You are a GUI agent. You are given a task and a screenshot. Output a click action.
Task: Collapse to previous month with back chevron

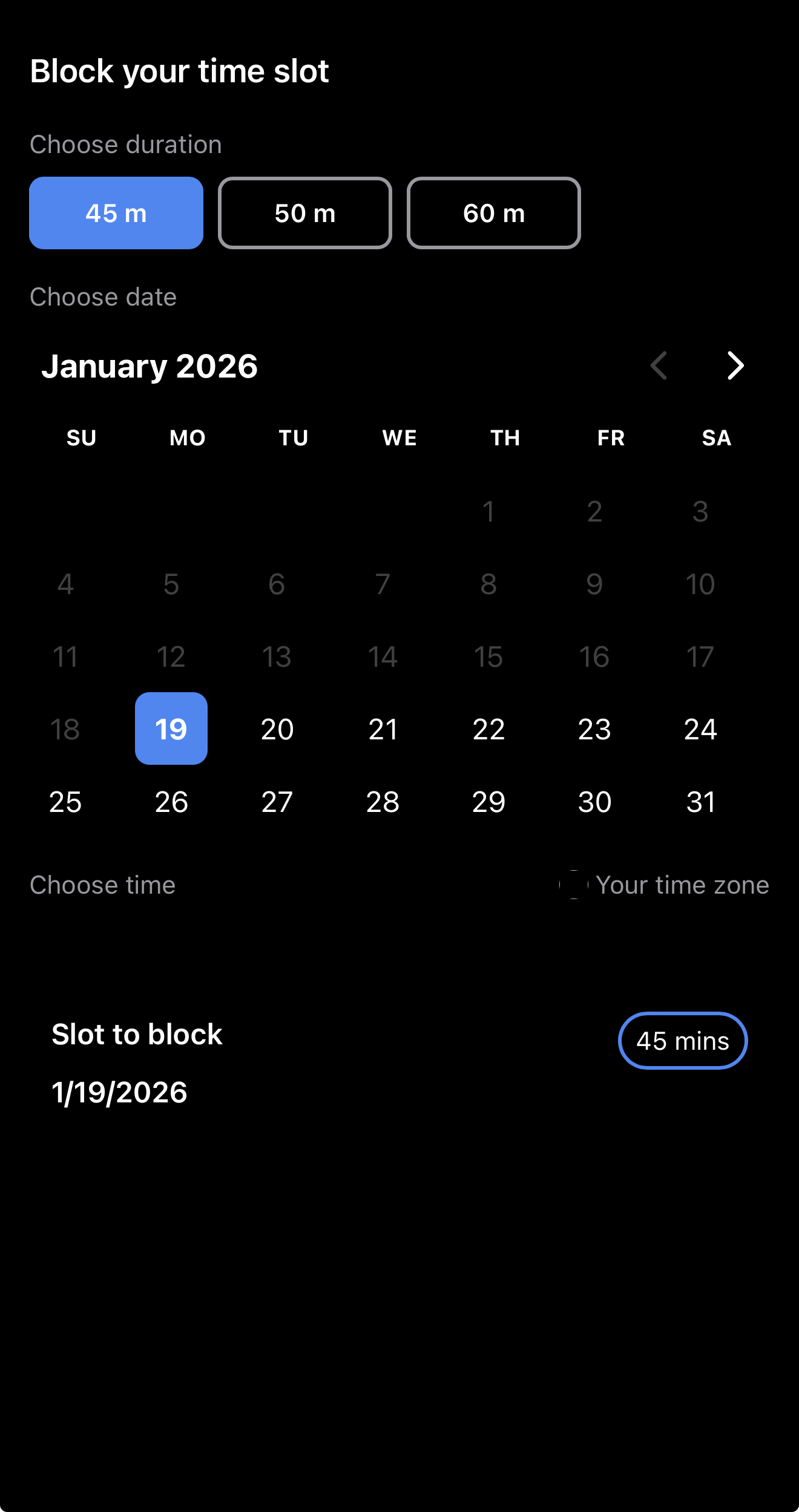pyautogui.click(x=659, y=366)
